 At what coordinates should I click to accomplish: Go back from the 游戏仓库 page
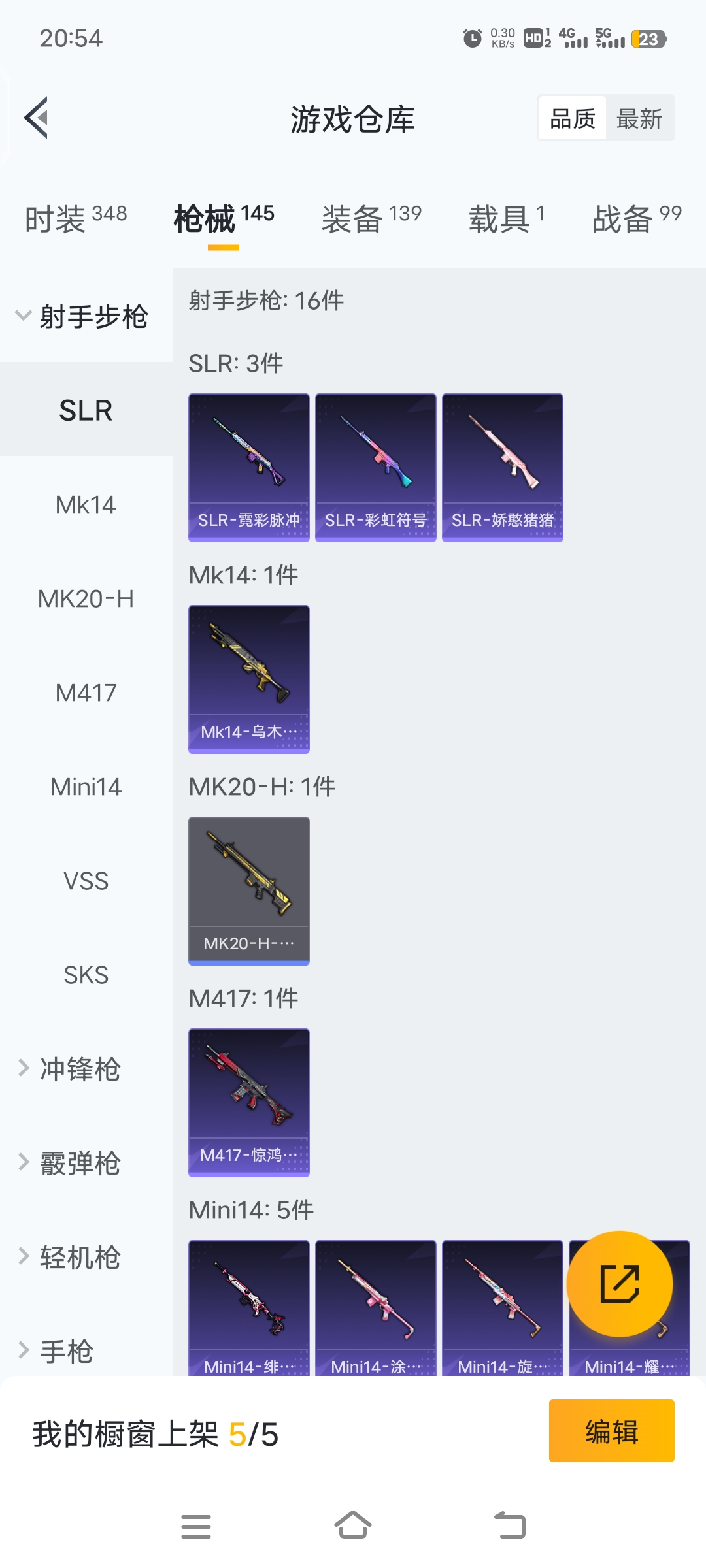click(37, 118)
